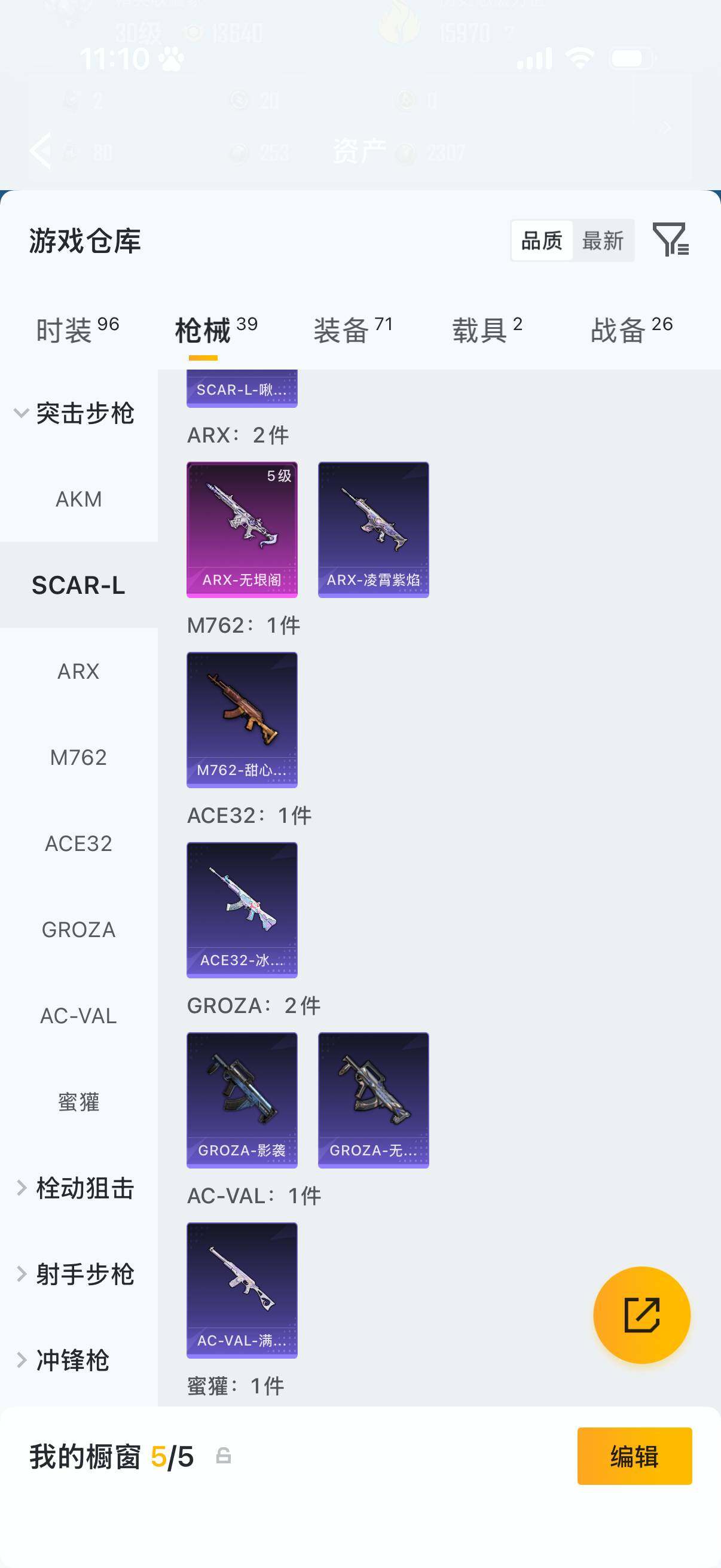Tap the filter funnel icon

pos(670,239)
